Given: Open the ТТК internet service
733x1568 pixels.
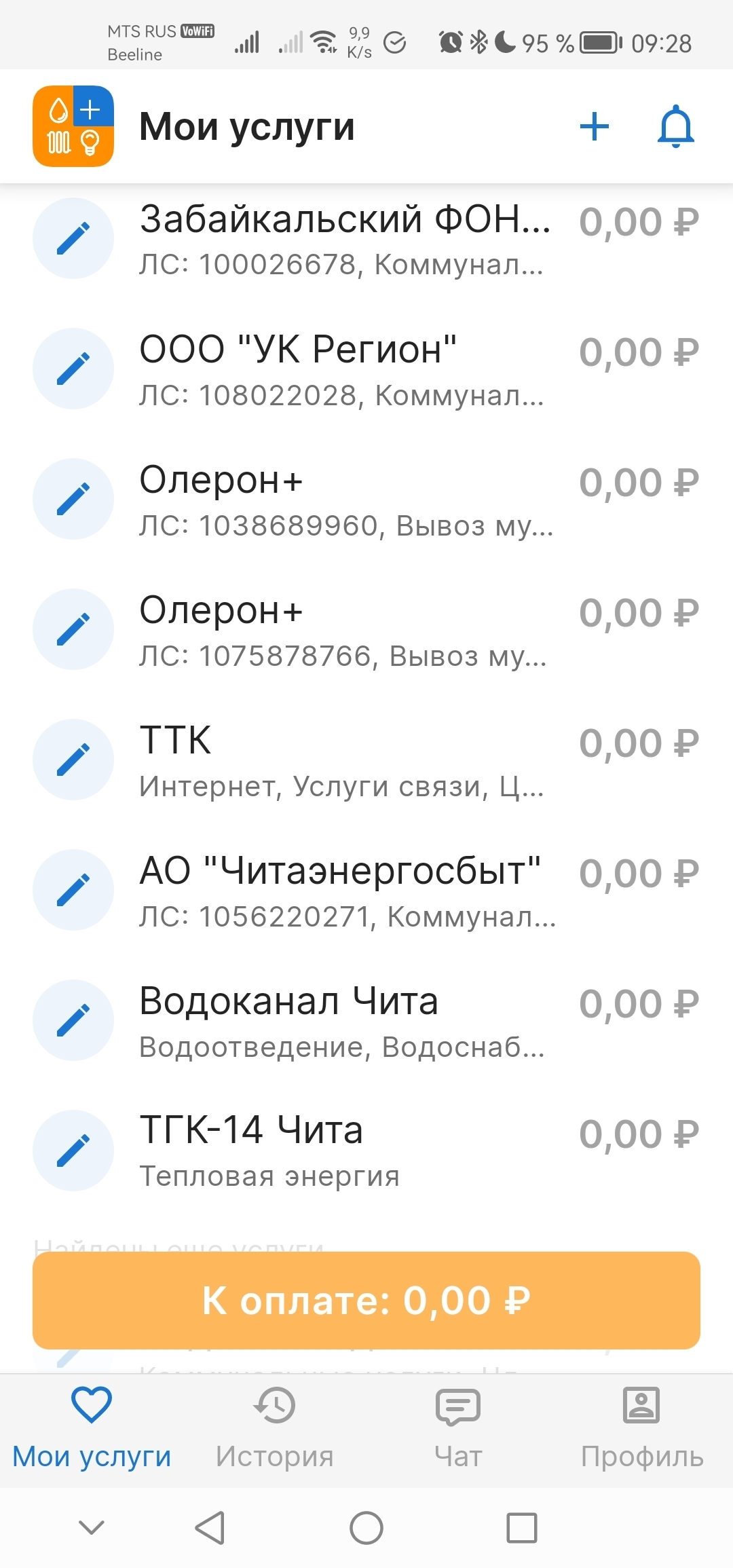Looking at the screenshot, I should click(346, 760).
